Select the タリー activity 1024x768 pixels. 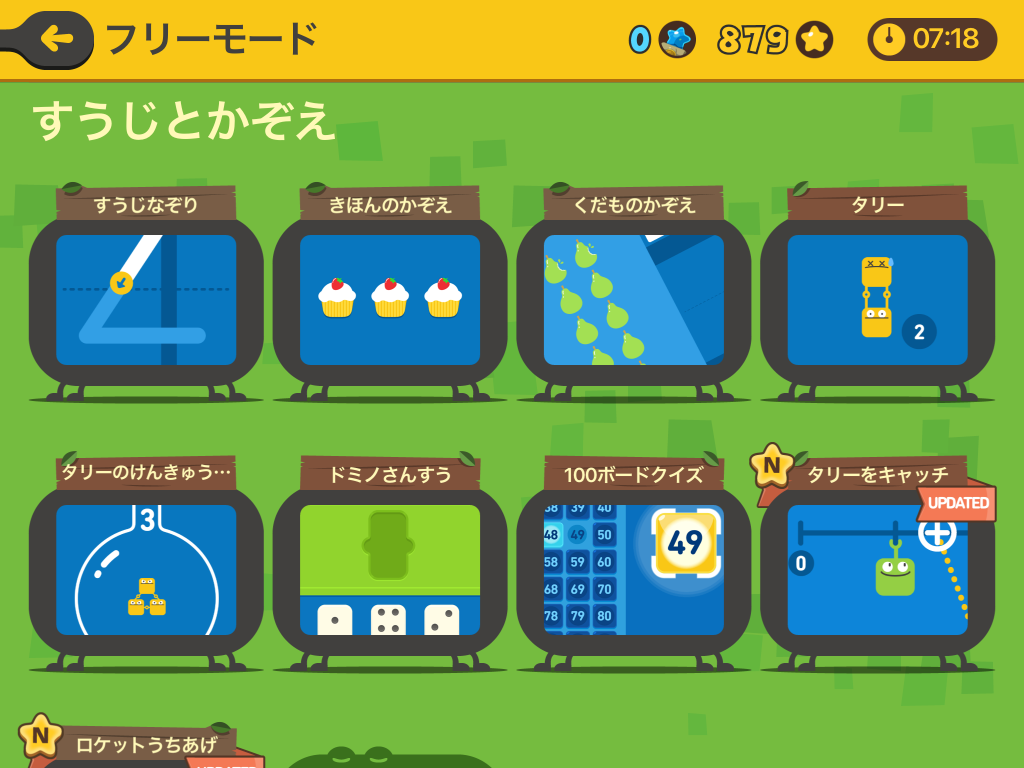pos(877,299)
